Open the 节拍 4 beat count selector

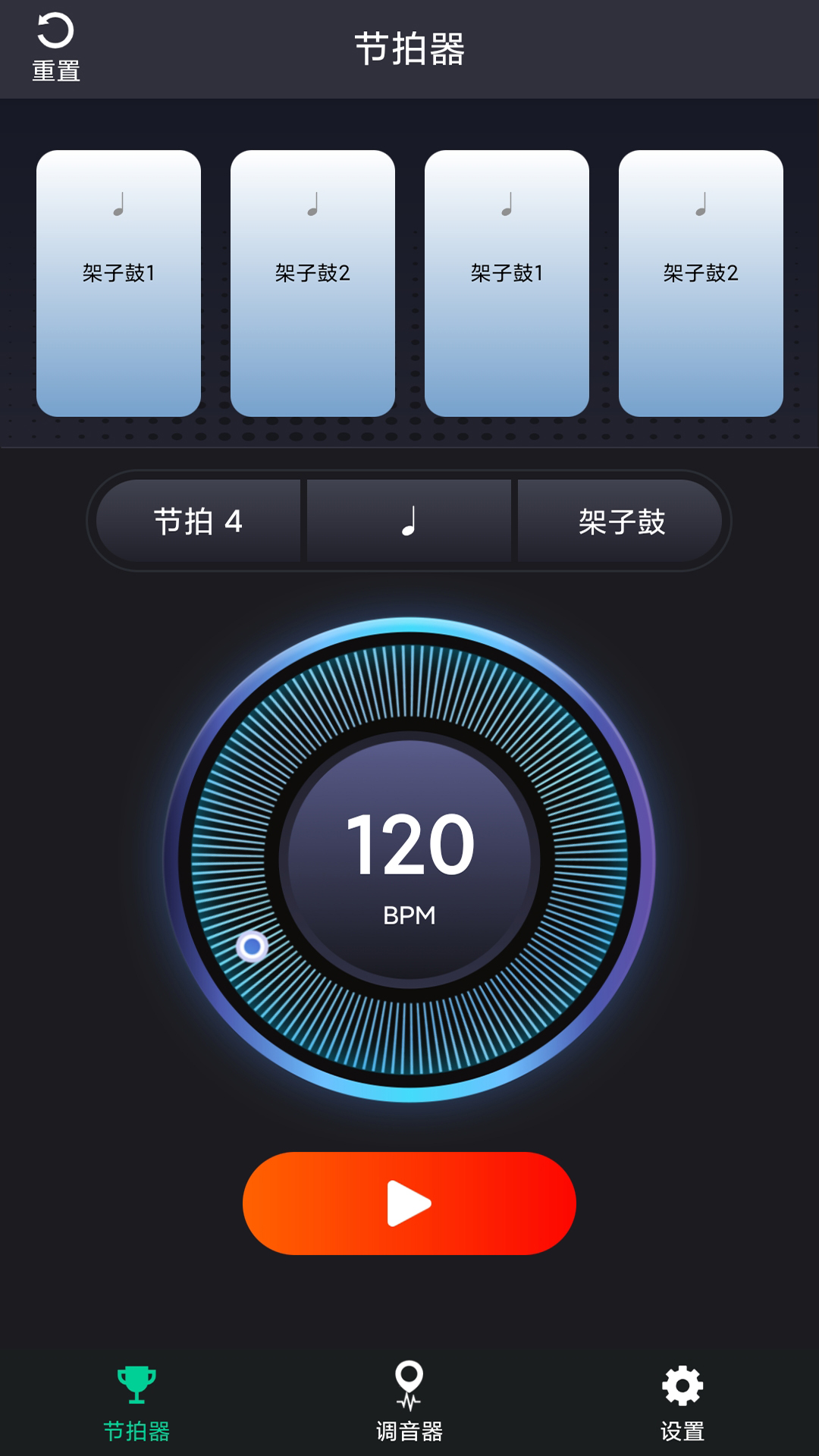coord(196,520)
